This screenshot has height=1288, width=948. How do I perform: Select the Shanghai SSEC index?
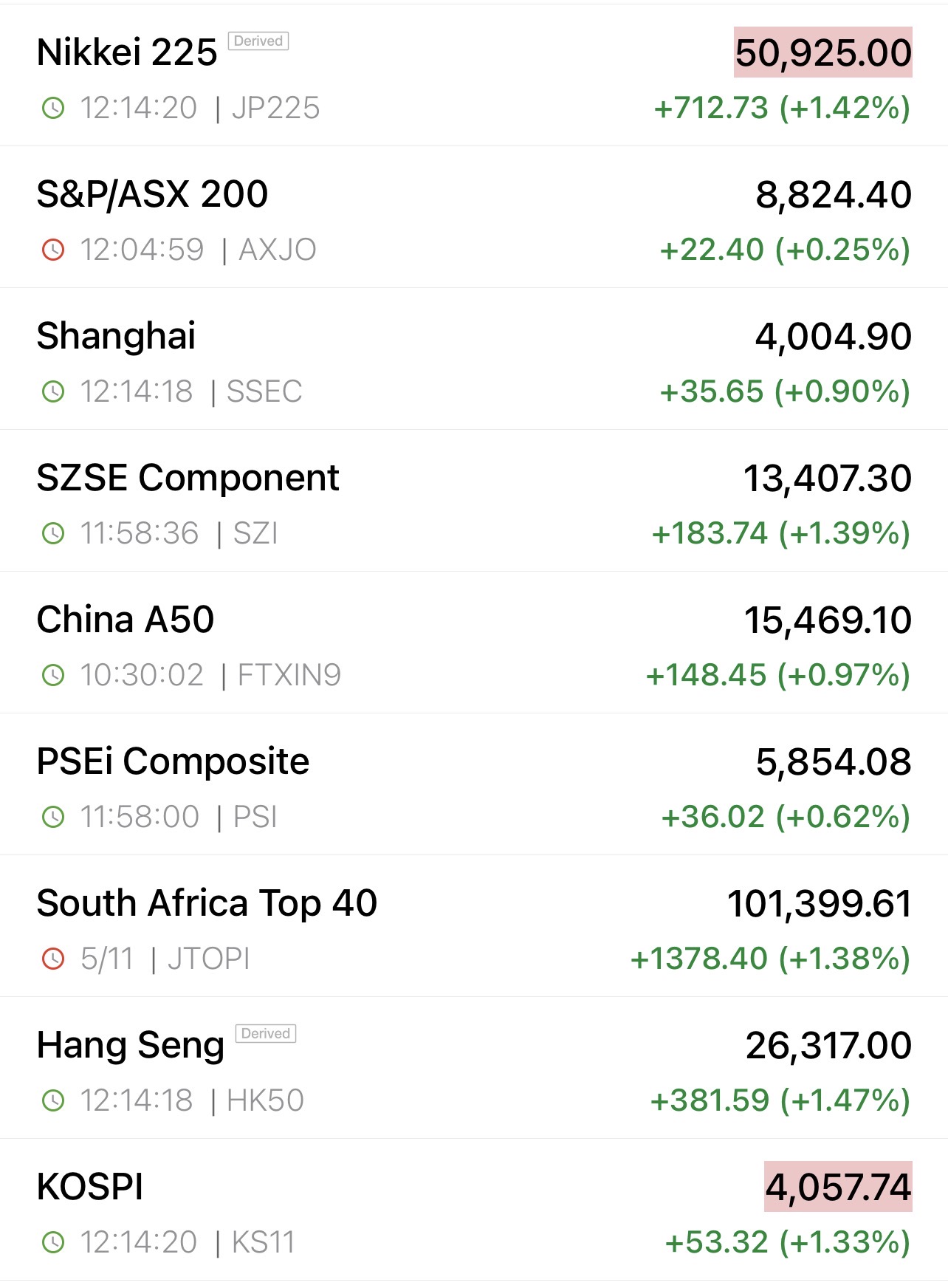click(x=116, y=337)
